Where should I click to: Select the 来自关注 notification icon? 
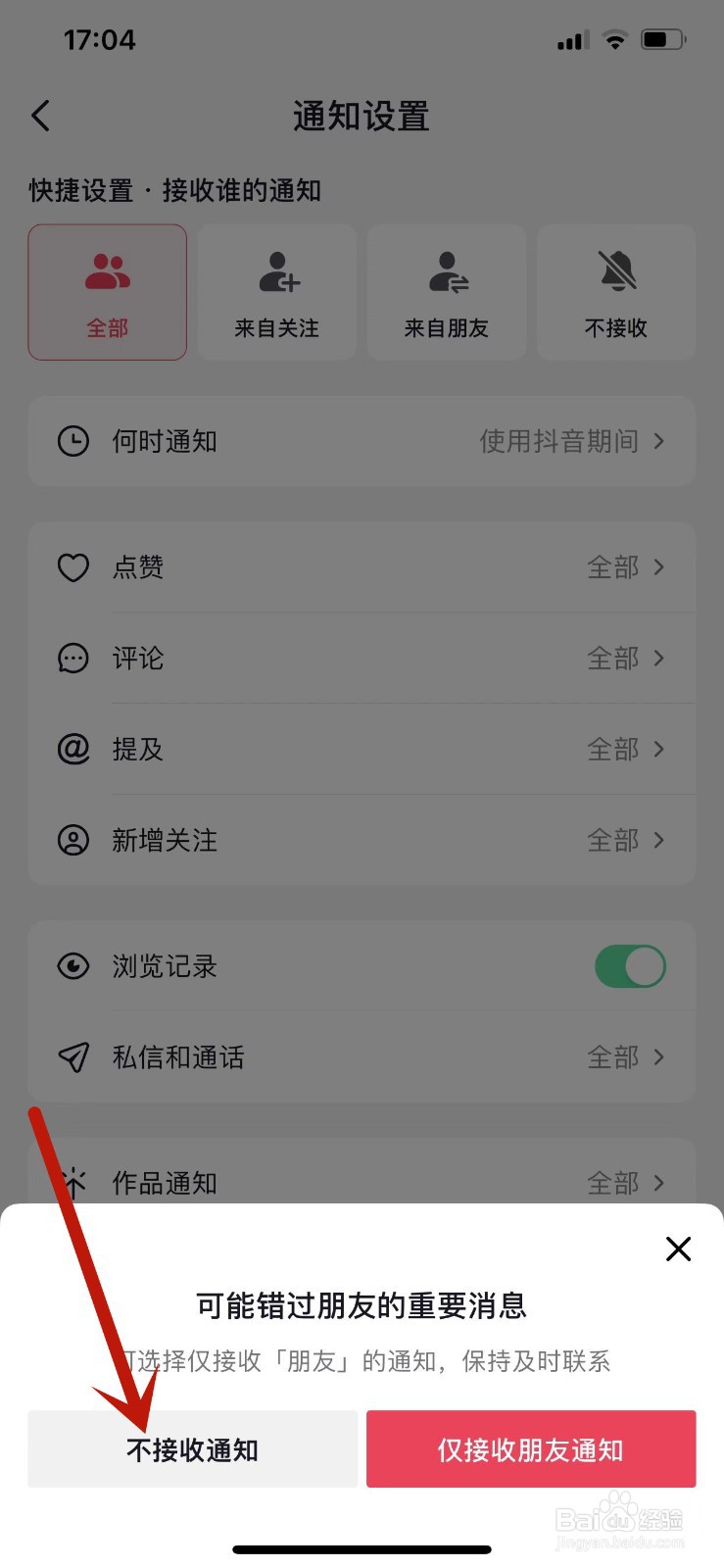click(x=276, y=271)
